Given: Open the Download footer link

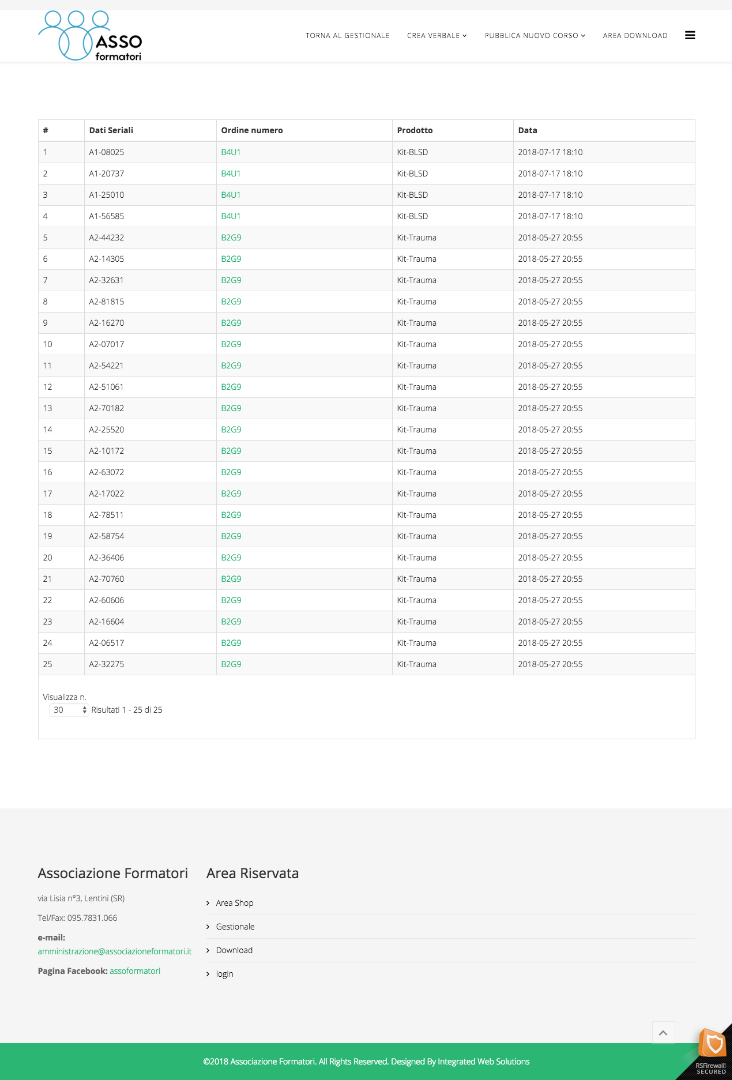Looking at the screenshot, I should click(x=234, y=950).
